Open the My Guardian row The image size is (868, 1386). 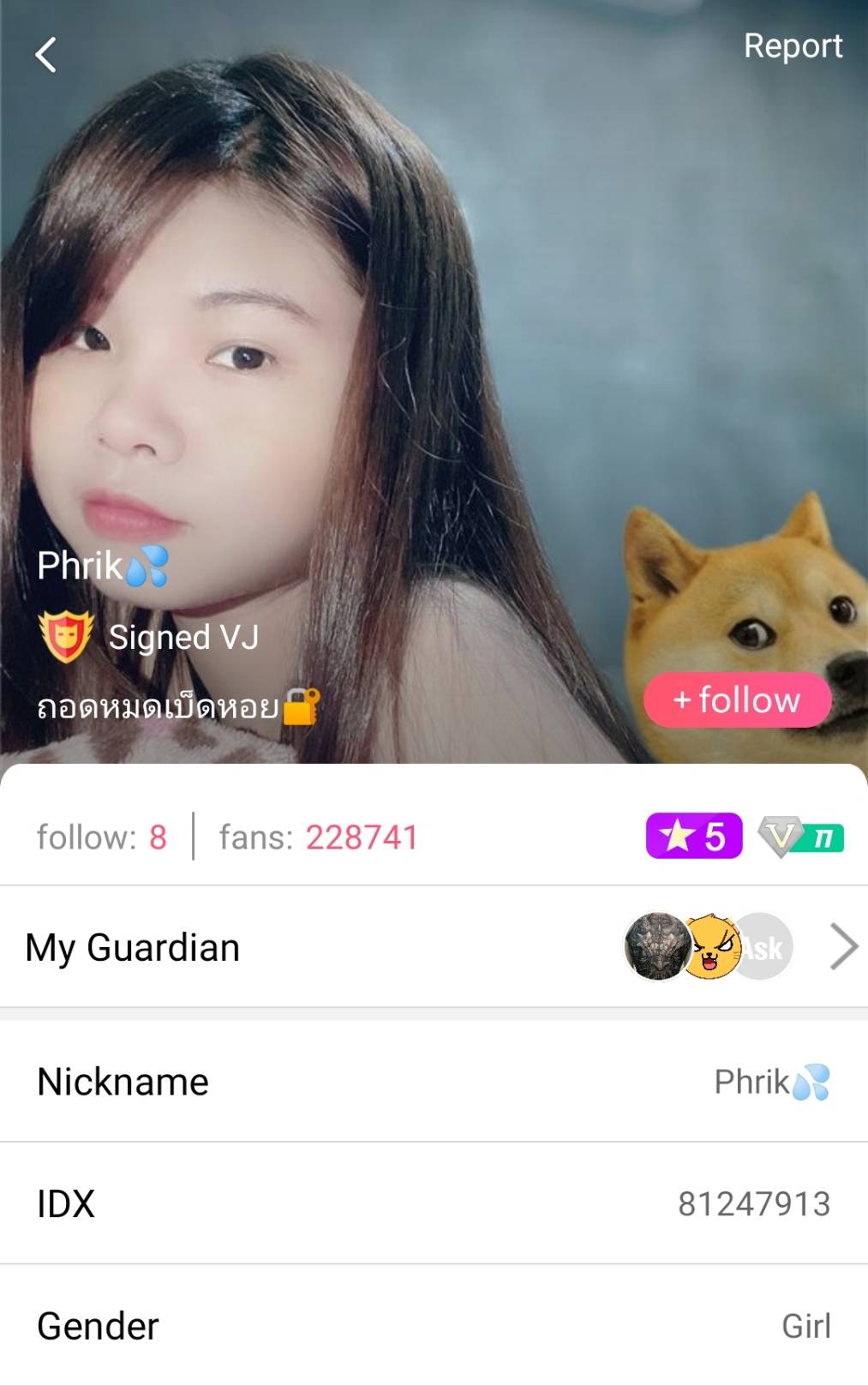pyautogui.click(x=434, y=947)
